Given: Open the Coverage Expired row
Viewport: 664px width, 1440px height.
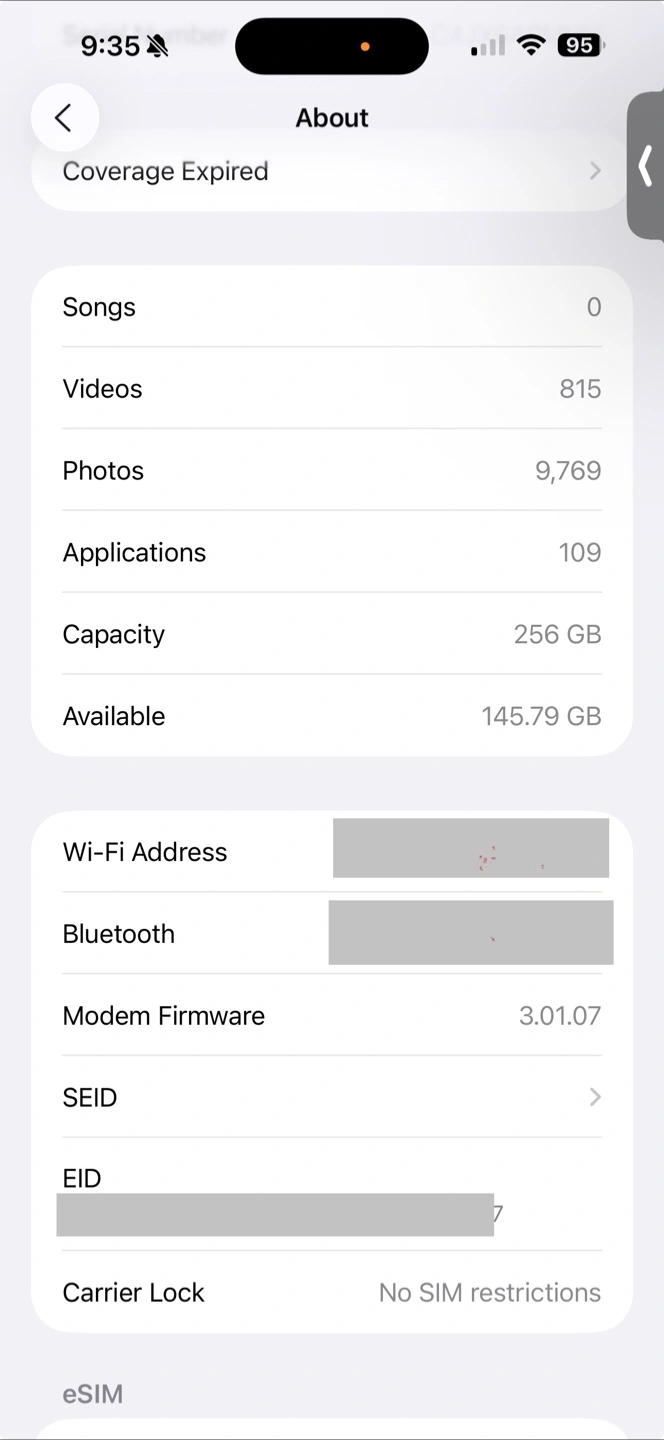Looking at the screenshot, I should 332,171.
